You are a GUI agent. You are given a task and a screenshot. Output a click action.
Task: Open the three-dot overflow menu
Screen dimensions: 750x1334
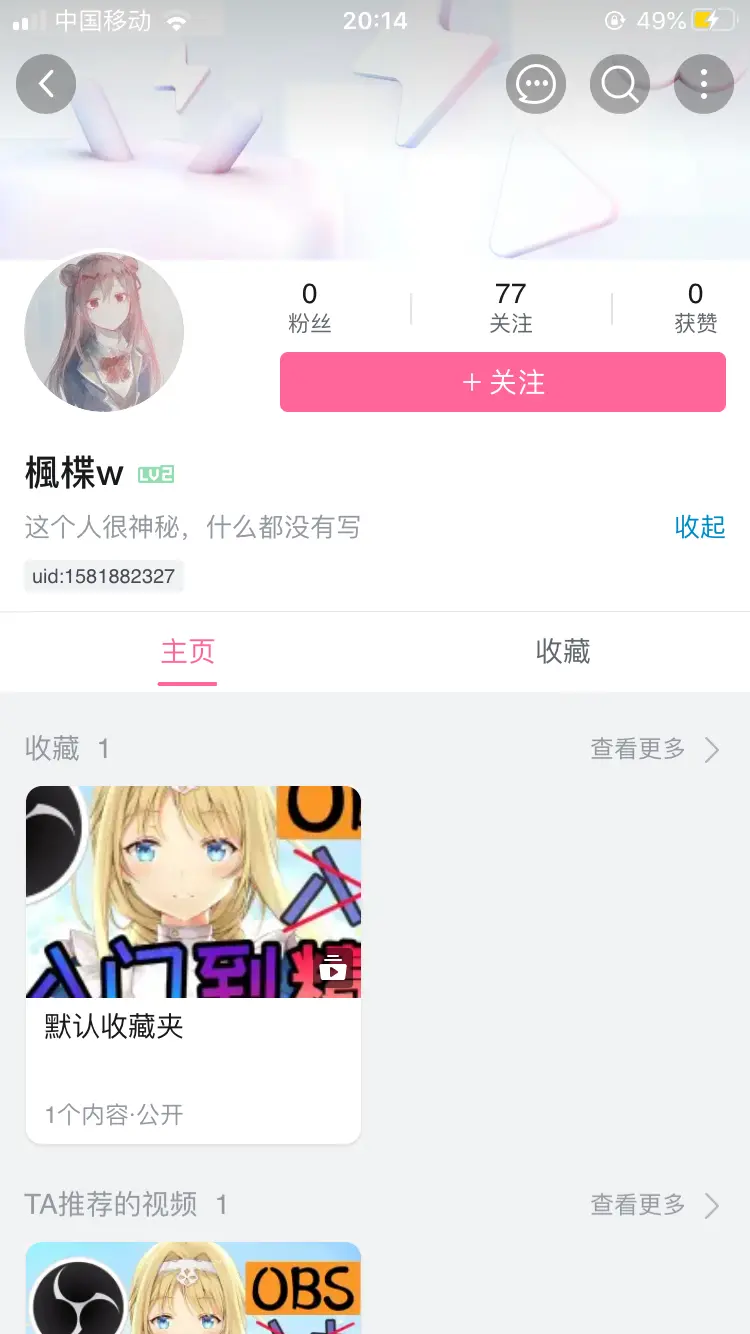[x=704, y=84]
